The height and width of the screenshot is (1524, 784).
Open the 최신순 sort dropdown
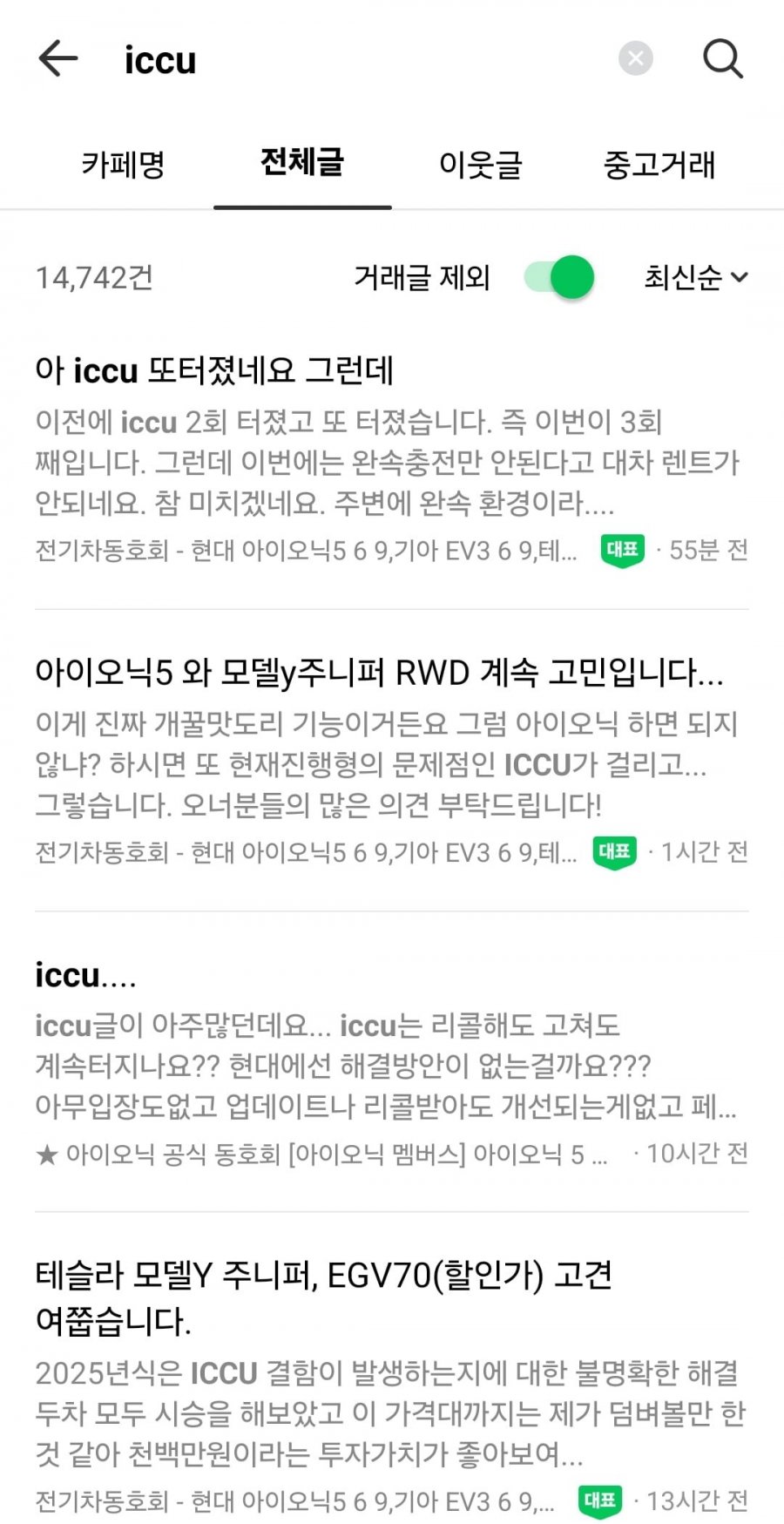pos(696,278)
